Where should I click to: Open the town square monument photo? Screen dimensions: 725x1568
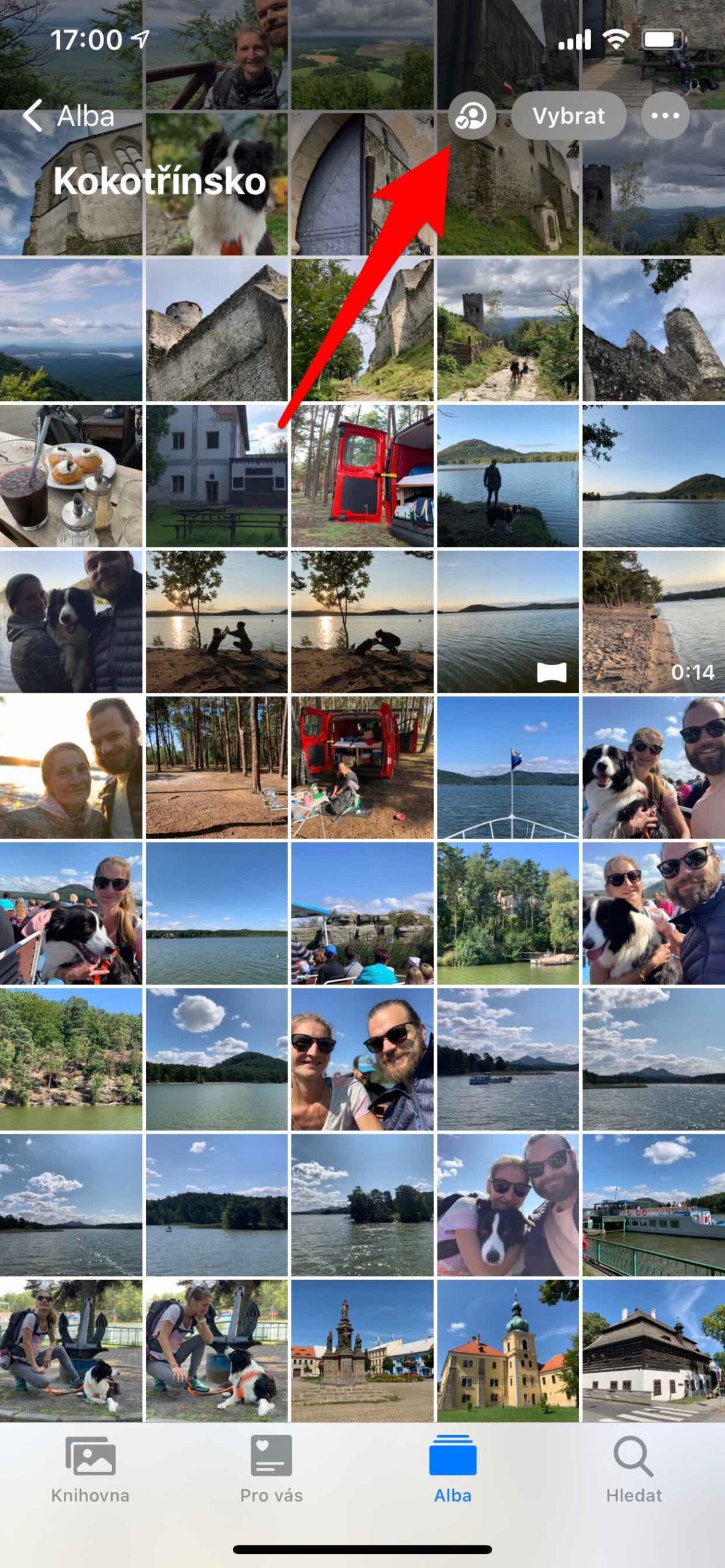click(362, 1351)
